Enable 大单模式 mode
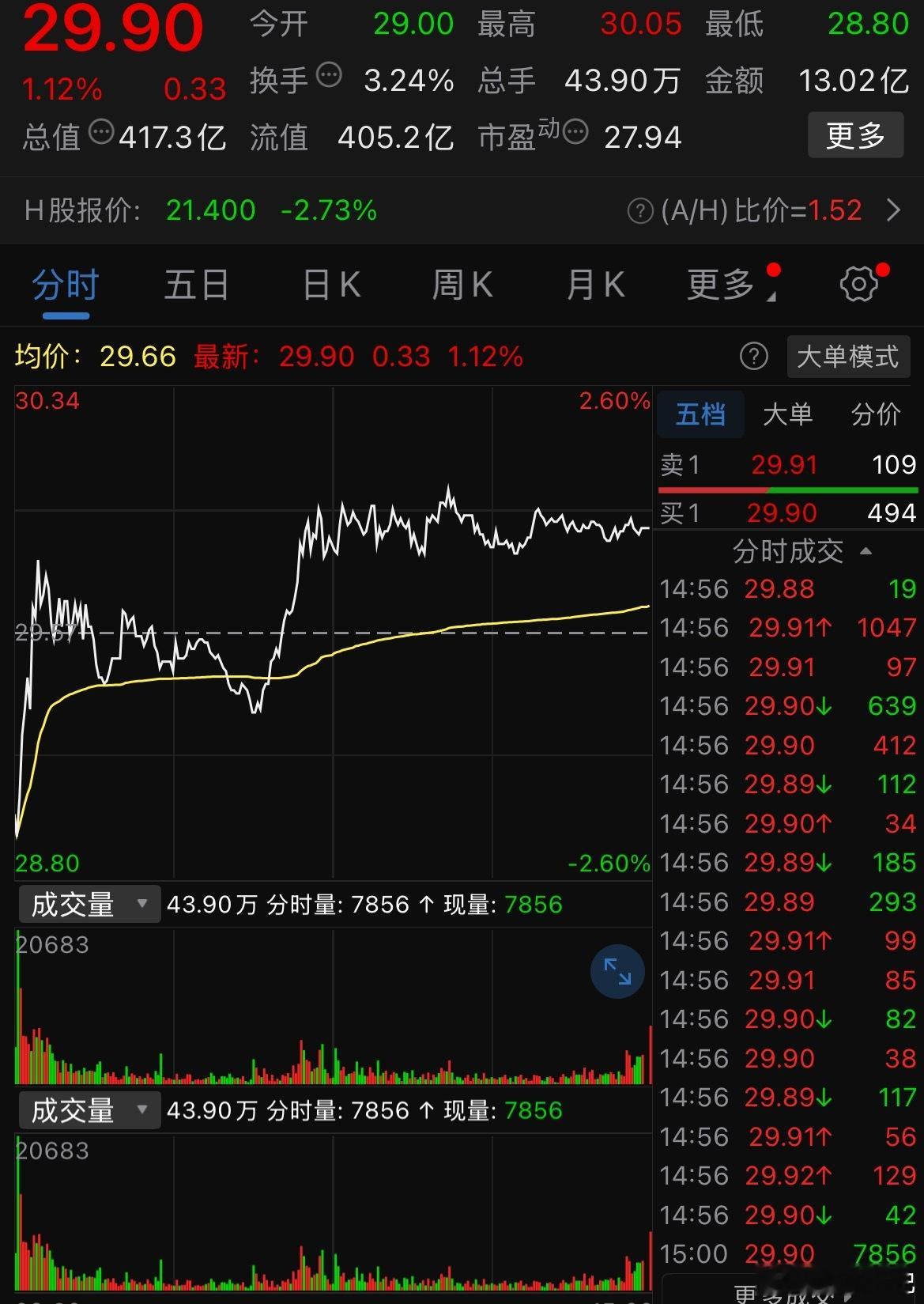924x1304 pixels. [848, 357]
